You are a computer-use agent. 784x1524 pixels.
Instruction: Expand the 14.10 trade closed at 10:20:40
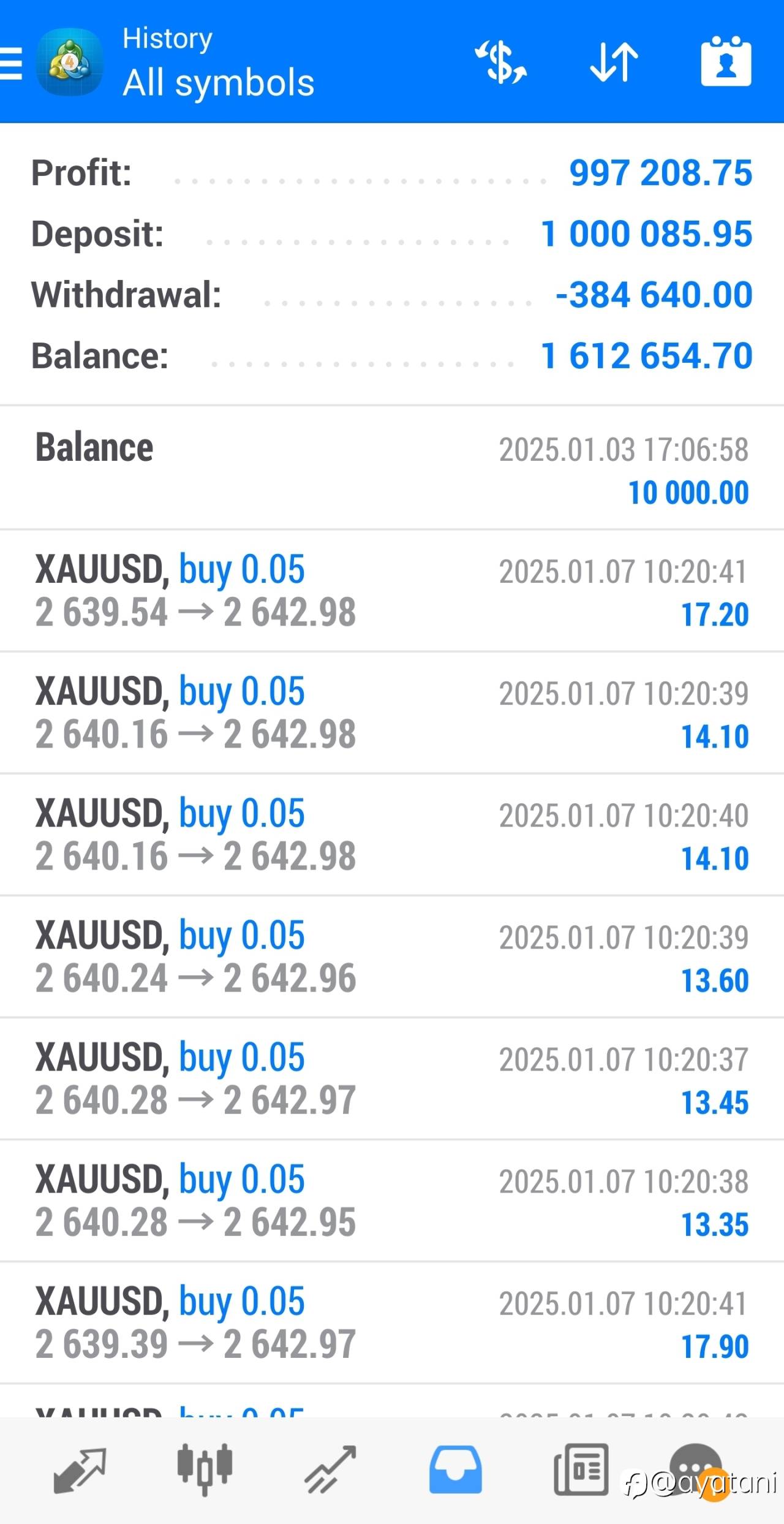click(x=392, y=835)
